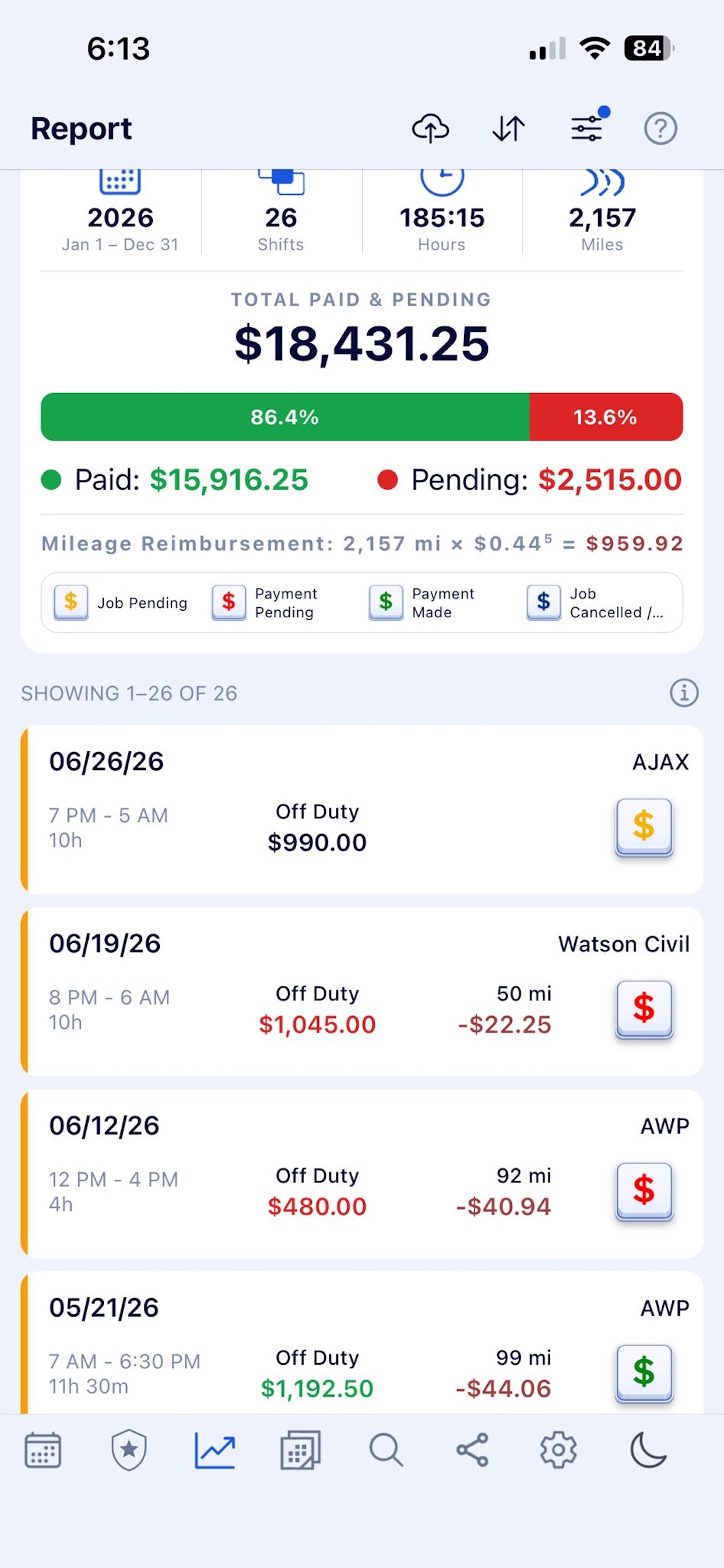The width and height of the screenshot is (724, 1568).
Task: Switch to the calendar tab
Action: coord(43,1451)
